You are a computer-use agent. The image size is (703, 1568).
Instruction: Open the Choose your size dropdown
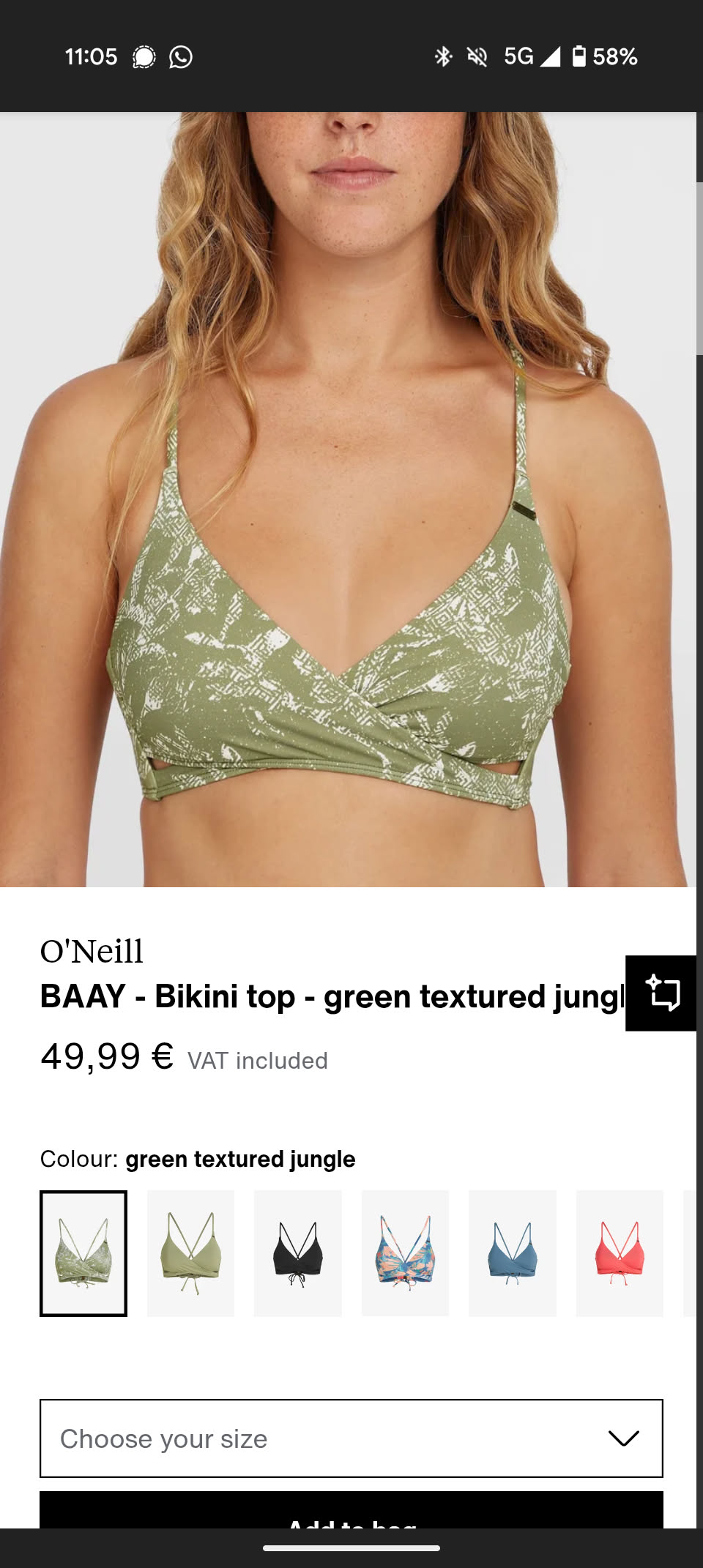click(351, 1438)
